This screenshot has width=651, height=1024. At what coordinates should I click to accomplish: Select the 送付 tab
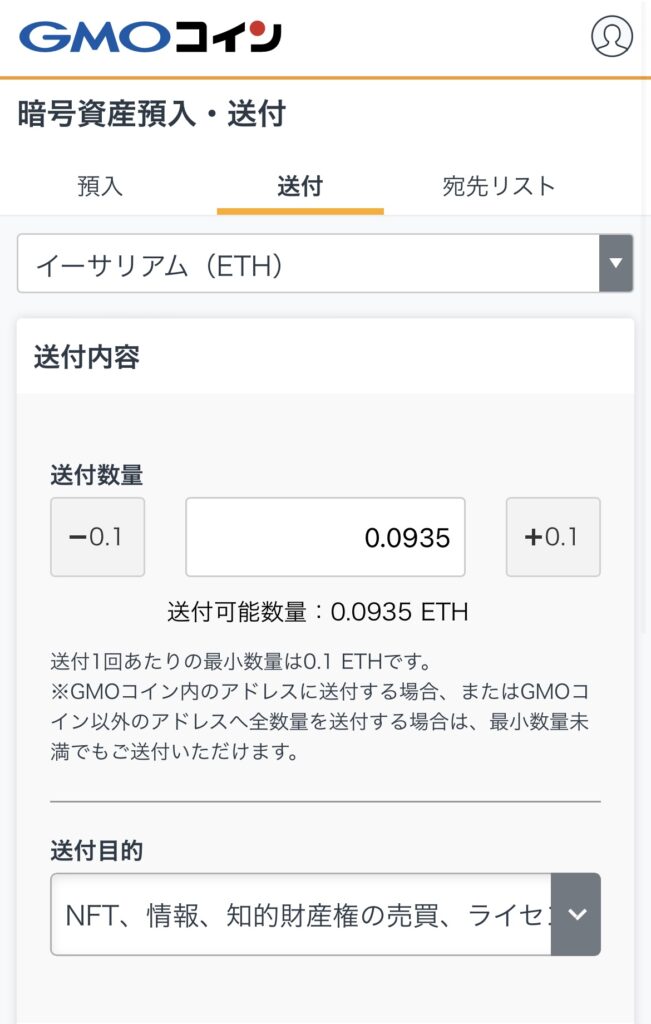pos(300,186)
